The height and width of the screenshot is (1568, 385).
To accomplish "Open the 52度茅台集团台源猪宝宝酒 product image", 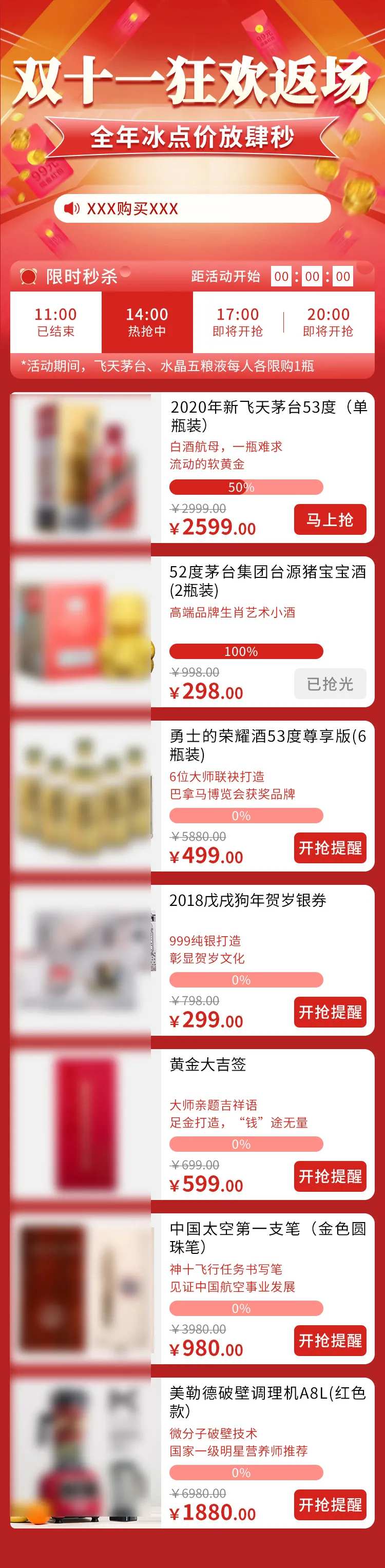I will [81, 632].
